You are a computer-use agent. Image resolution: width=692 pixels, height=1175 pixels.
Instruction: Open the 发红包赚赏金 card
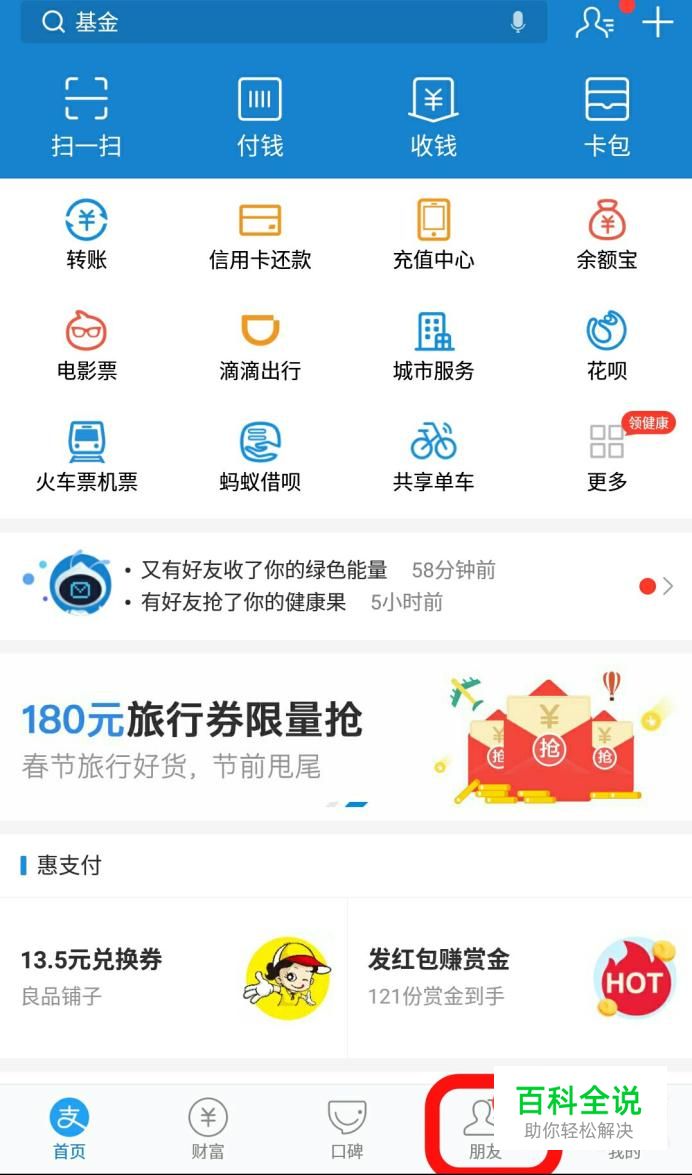519,977
